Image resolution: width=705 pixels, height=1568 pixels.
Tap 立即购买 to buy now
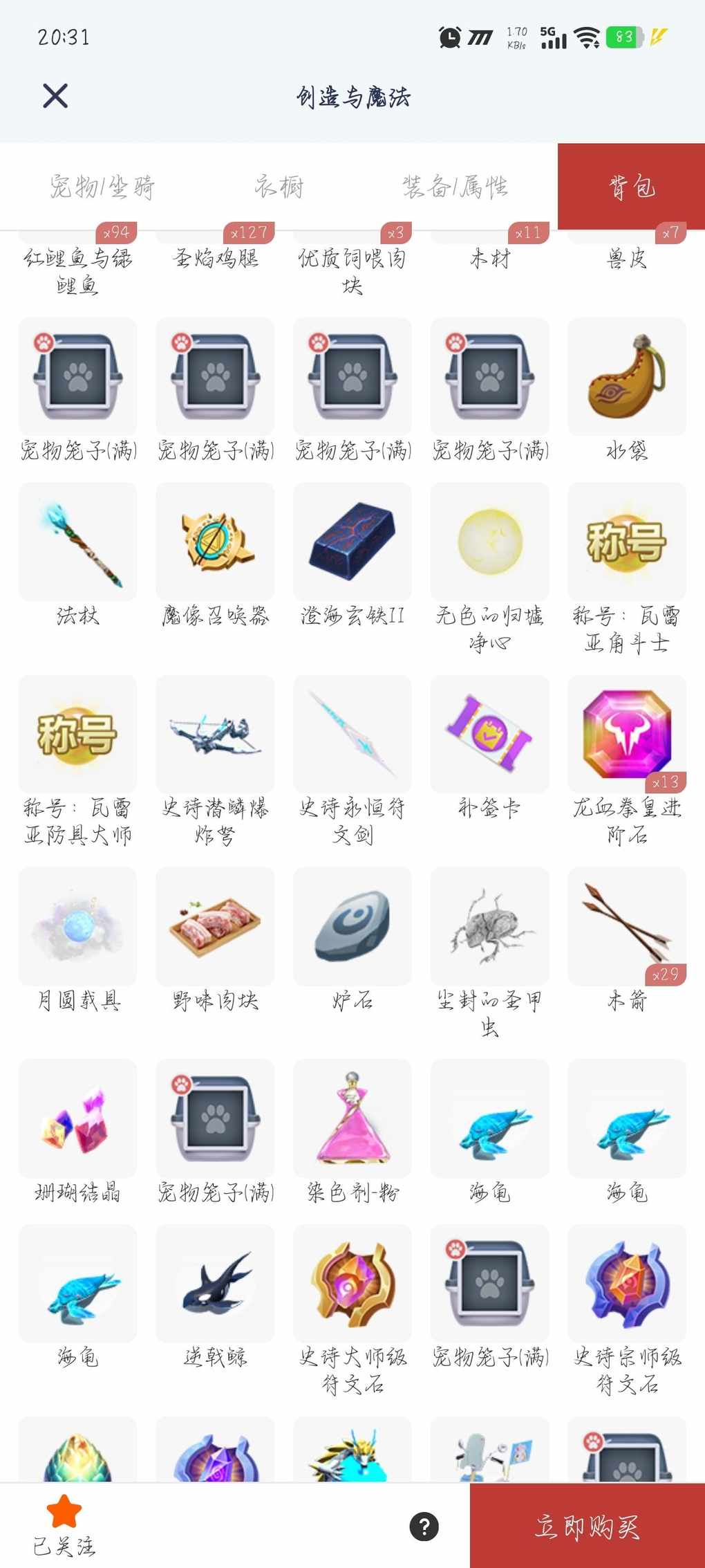click(x=587, y=1527)
